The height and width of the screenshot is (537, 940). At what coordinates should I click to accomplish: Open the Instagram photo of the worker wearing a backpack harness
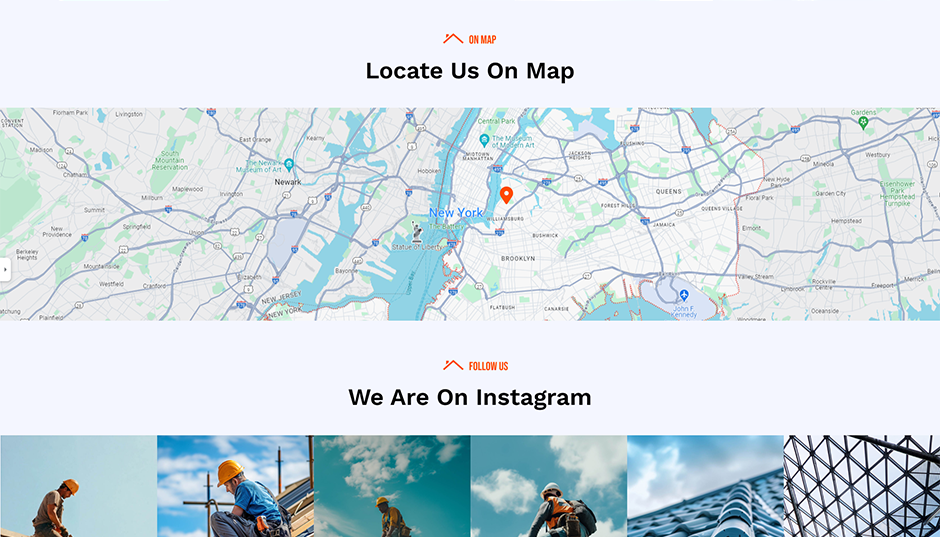point(549,486)
